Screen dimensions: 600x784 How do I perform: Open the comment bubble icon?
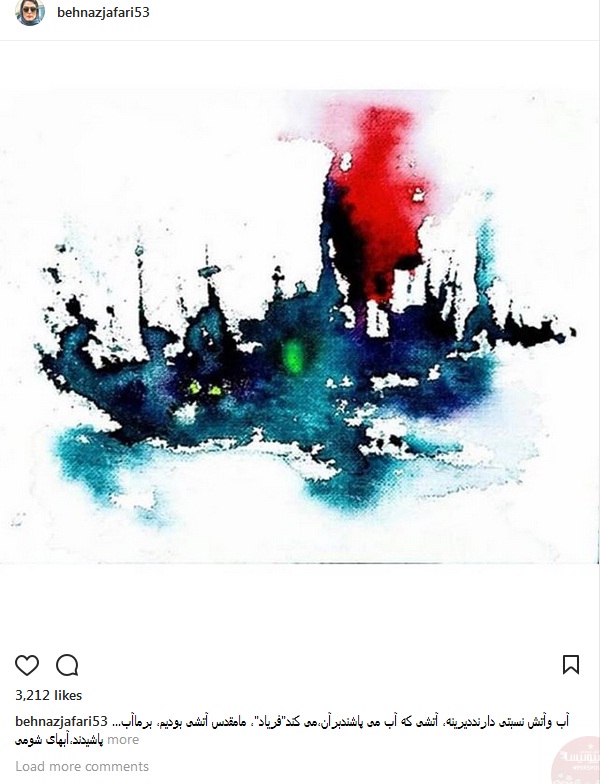pyautogui.click(x=67, y=665)
